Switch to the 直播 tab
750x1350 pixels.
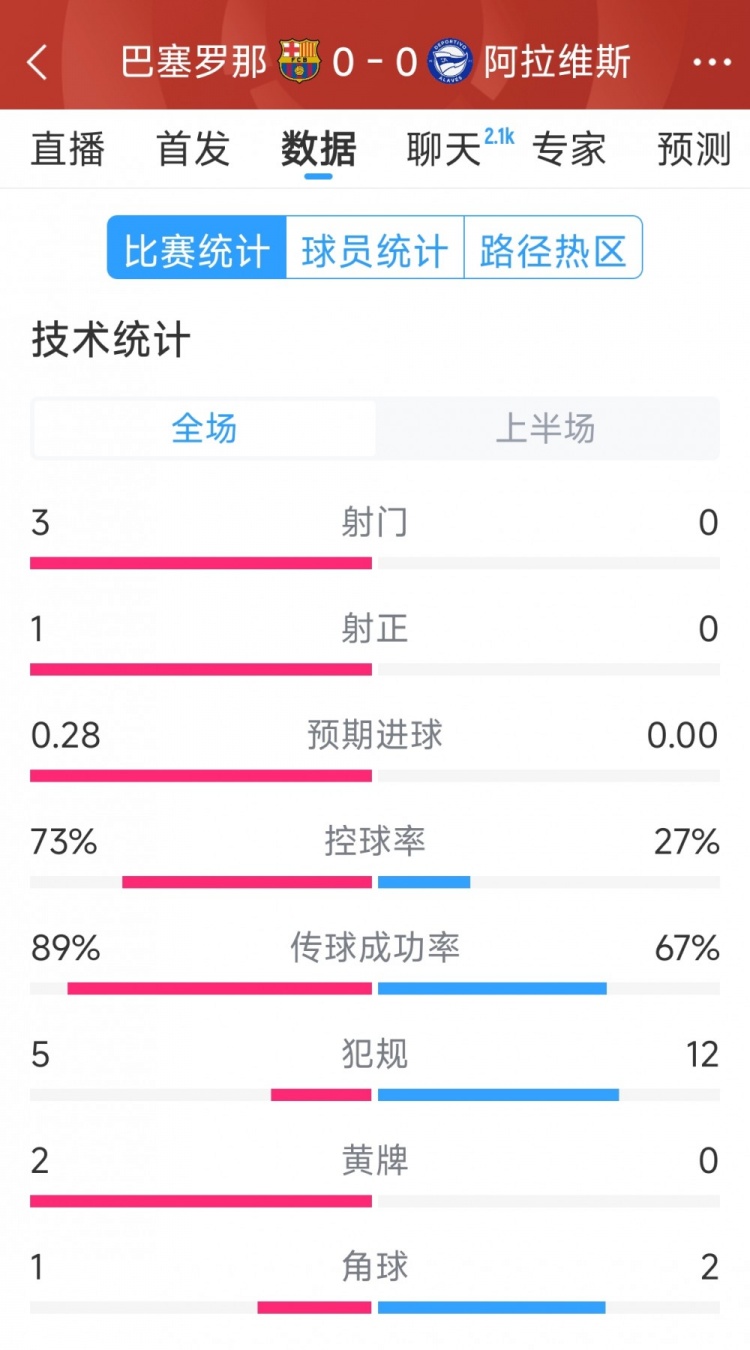[x=68, y=150]
